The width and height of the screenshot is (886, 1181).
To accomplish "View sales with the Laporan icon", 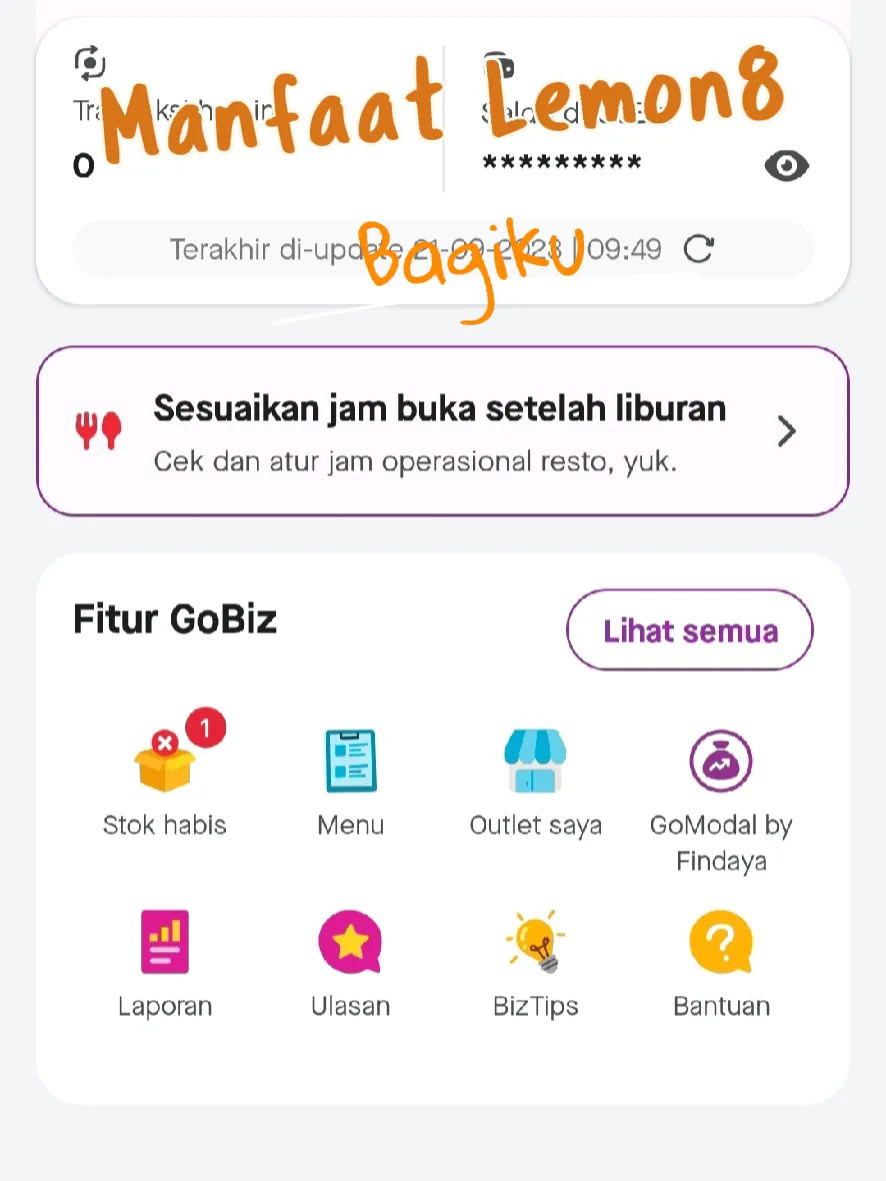I will coord(165,941).
